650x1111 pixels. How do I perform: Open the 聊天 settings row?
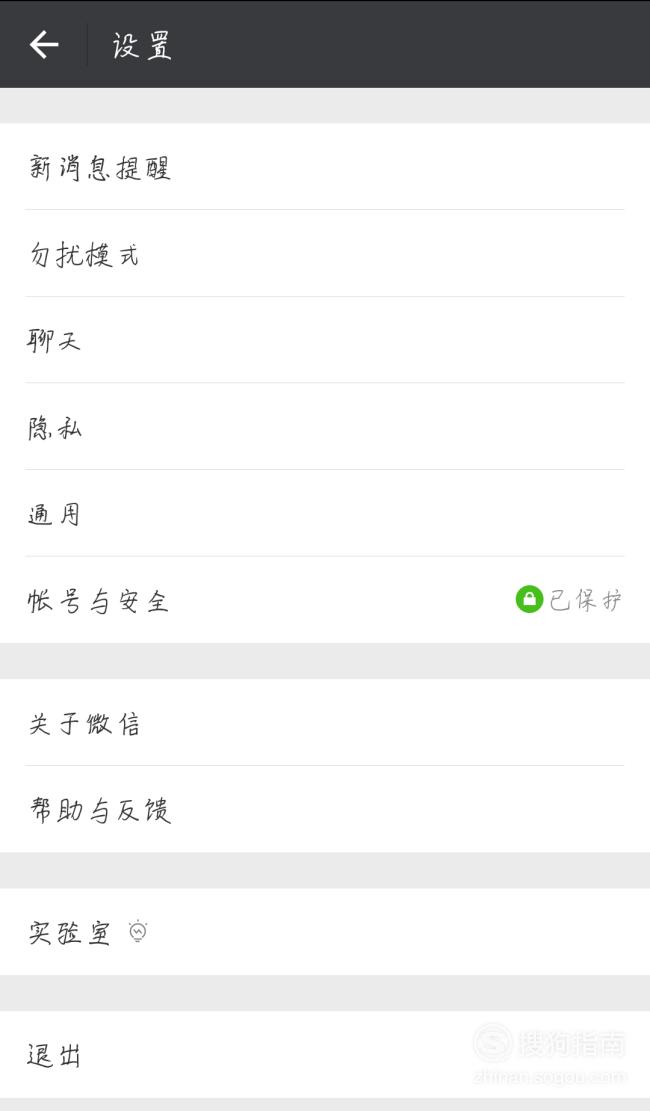(x=325, y=340)
